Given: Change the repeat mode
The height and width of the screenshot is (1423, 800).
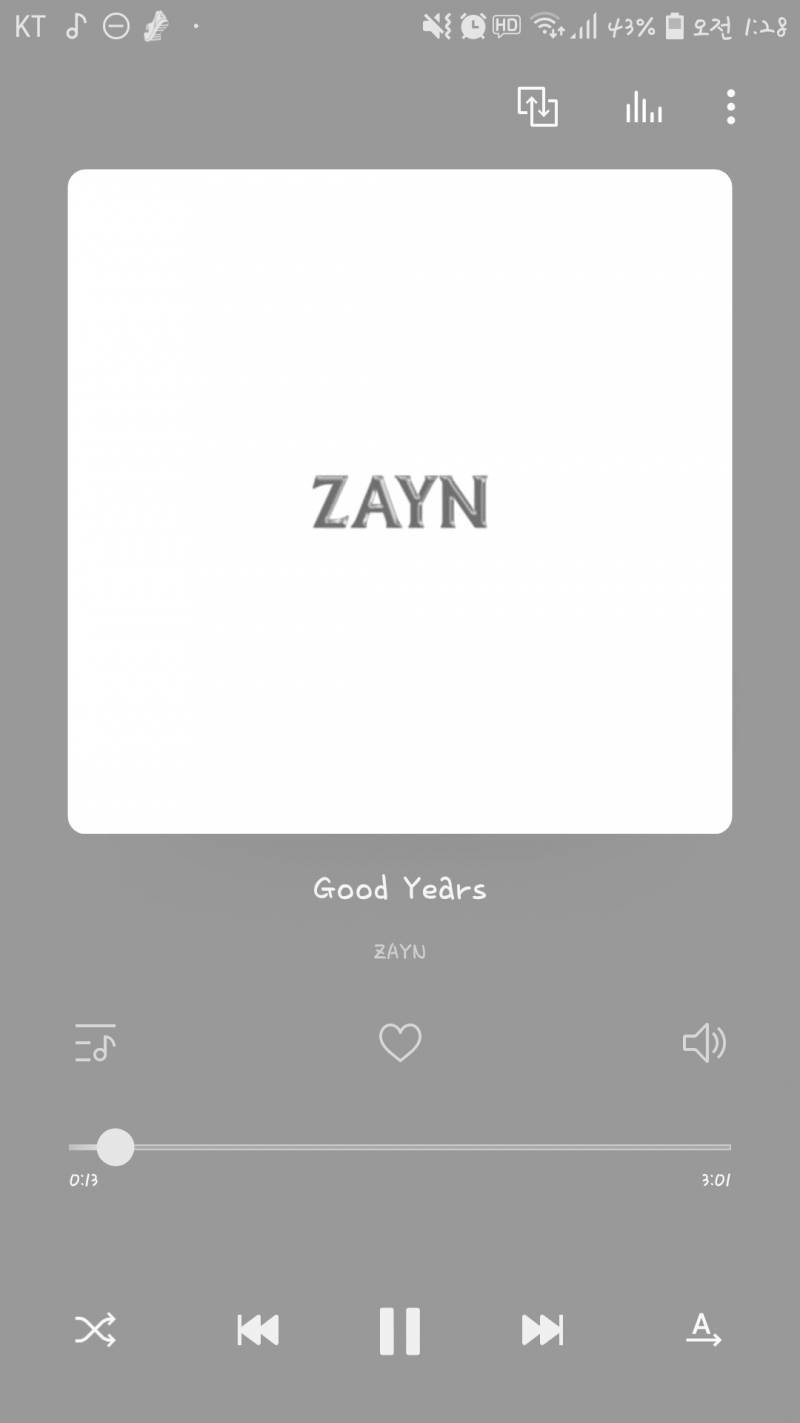Looking at the screenshot, I should coord(704,1330).
